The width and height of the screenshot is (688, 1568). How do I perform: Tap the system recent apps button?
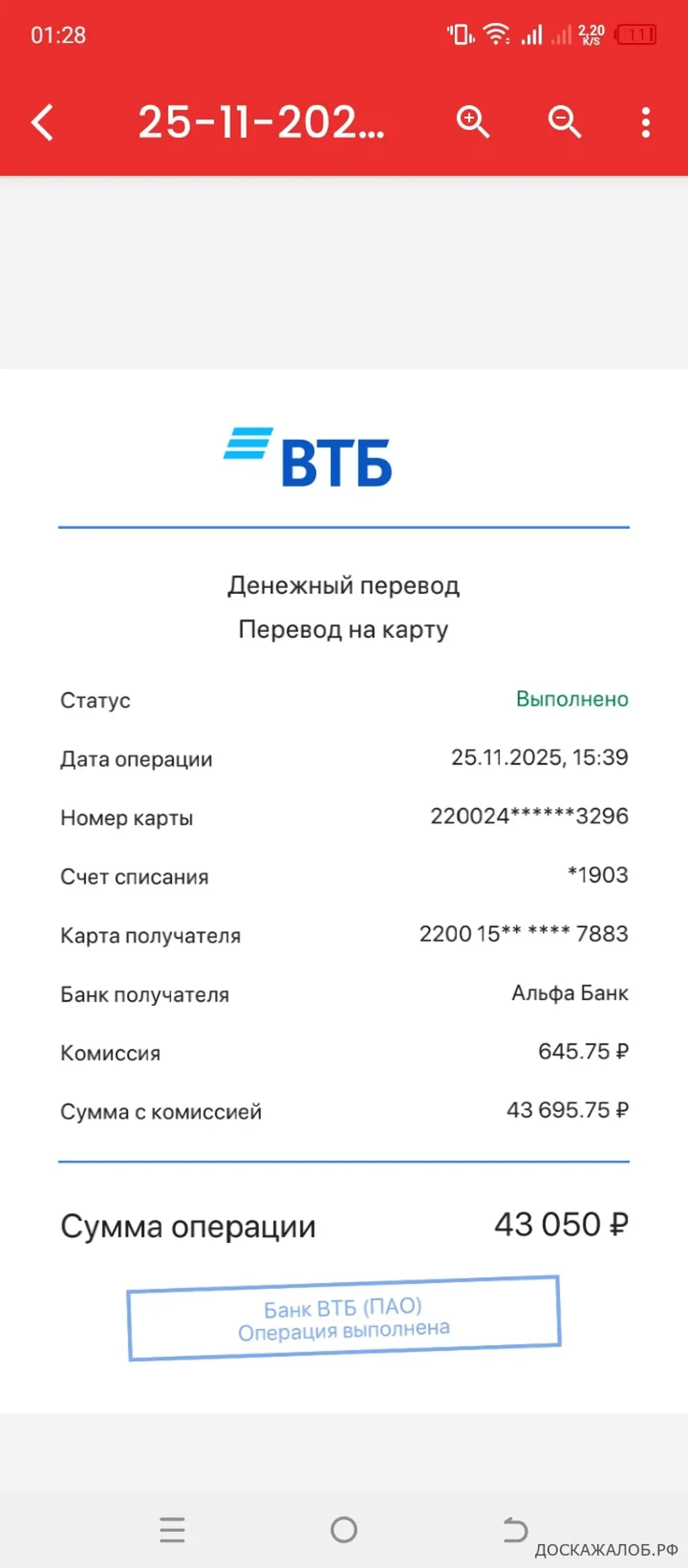point(172,1530)
